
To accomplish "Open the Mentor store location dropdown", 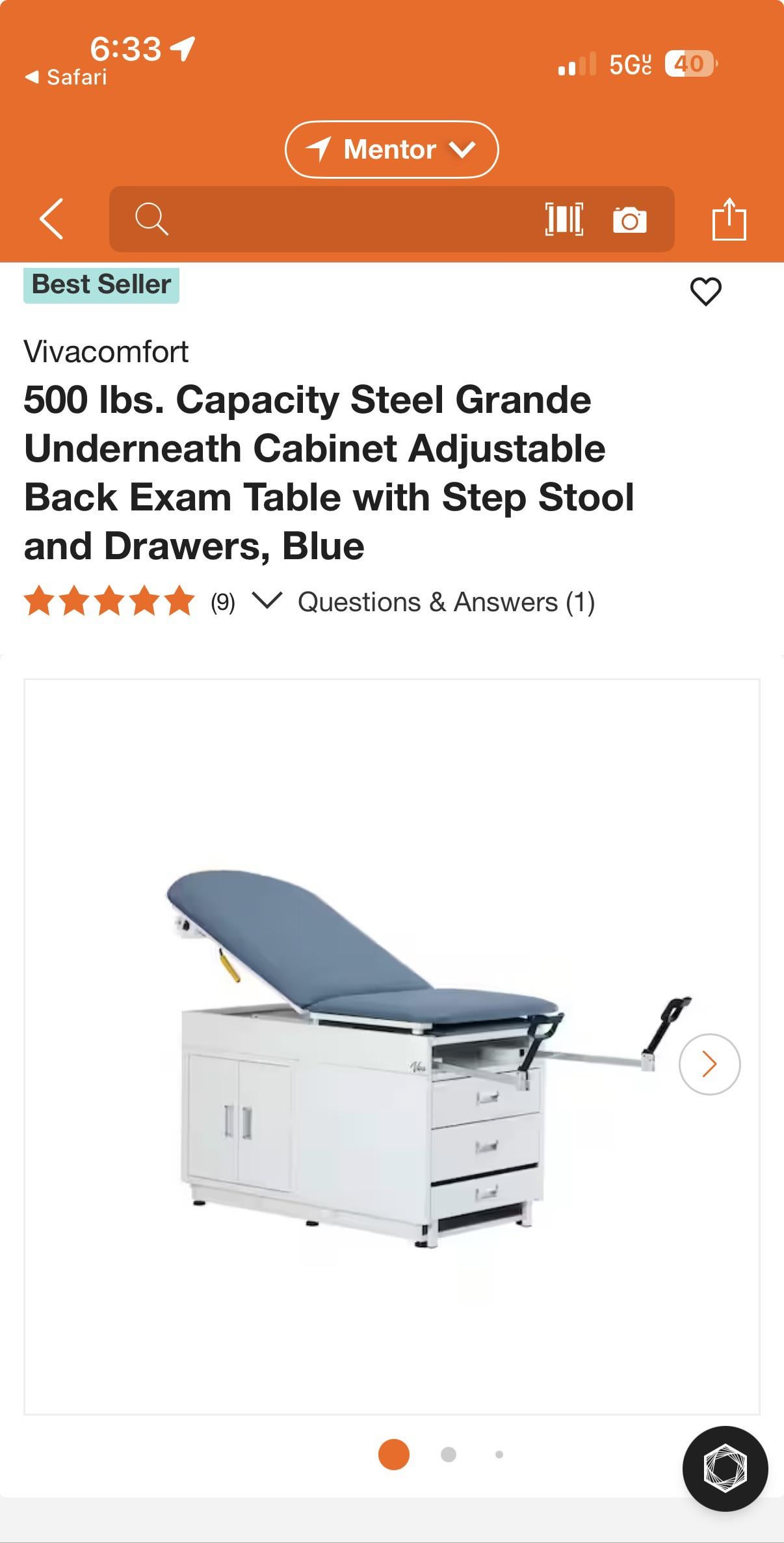I will tap(391, 150).
